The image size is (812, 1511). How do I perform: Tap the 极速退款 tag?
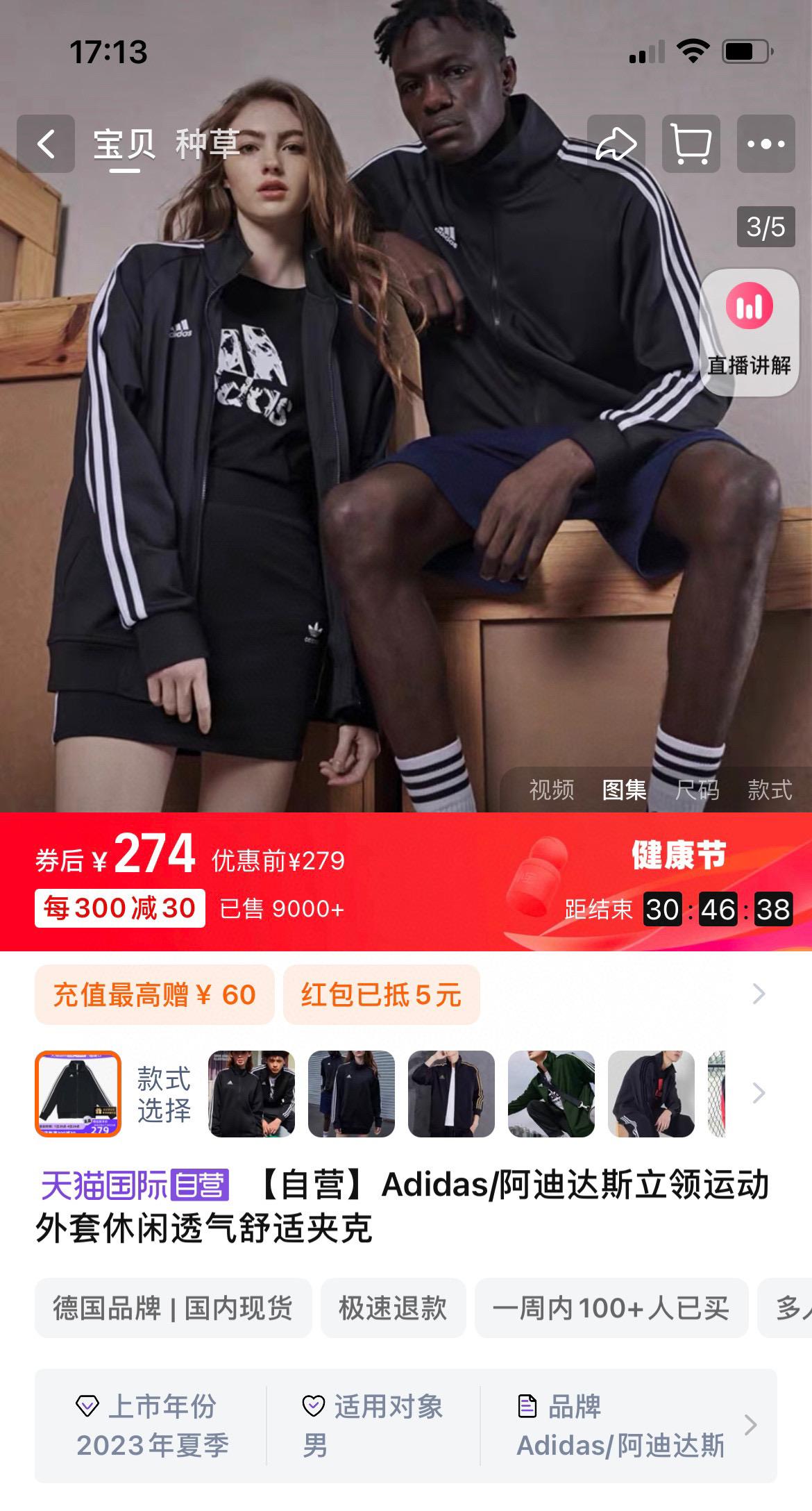pos(393,1308)
